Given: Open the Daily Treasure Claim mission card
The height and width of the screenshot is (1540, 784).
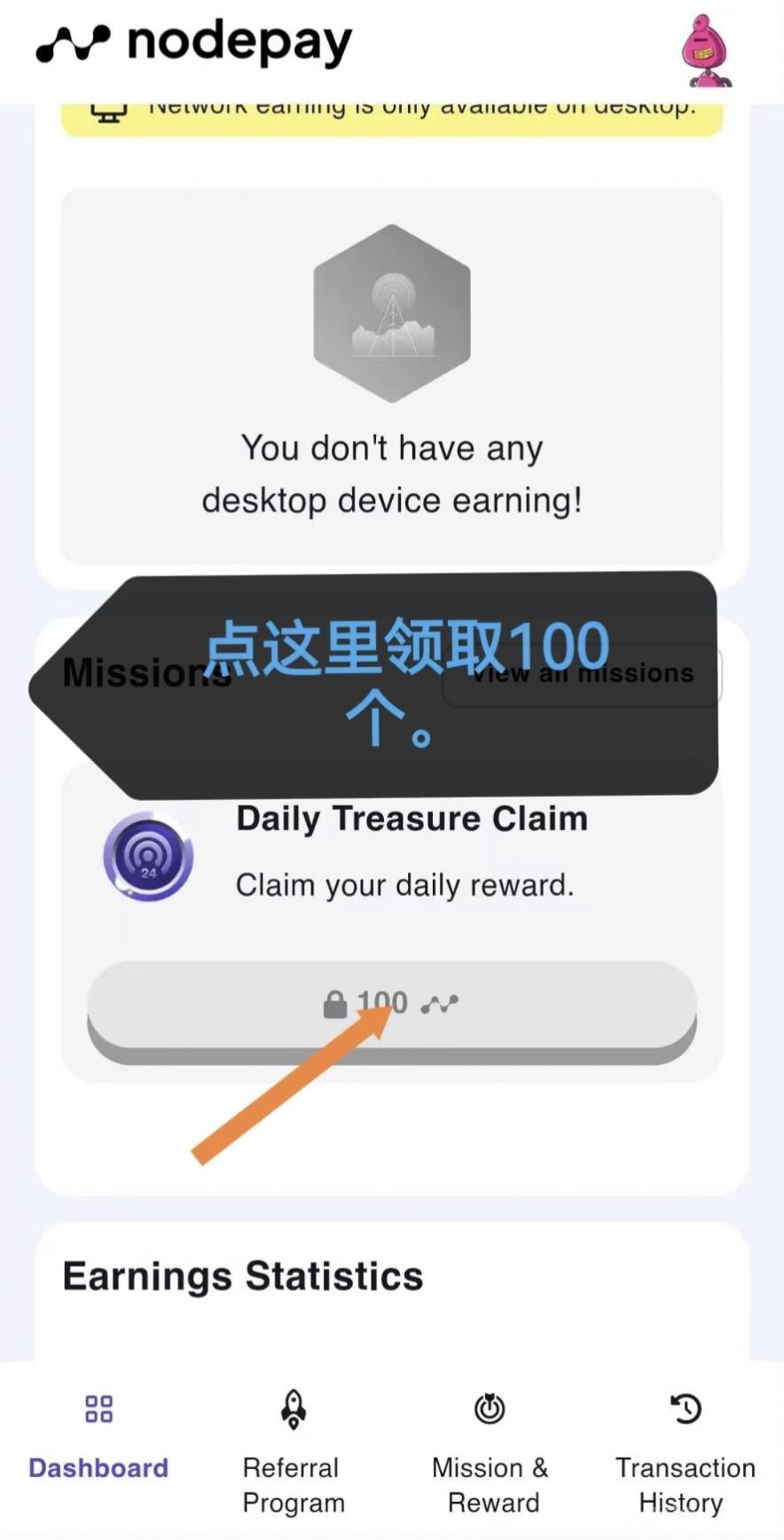Looking at the screenshot, I should tap(391, 923).
